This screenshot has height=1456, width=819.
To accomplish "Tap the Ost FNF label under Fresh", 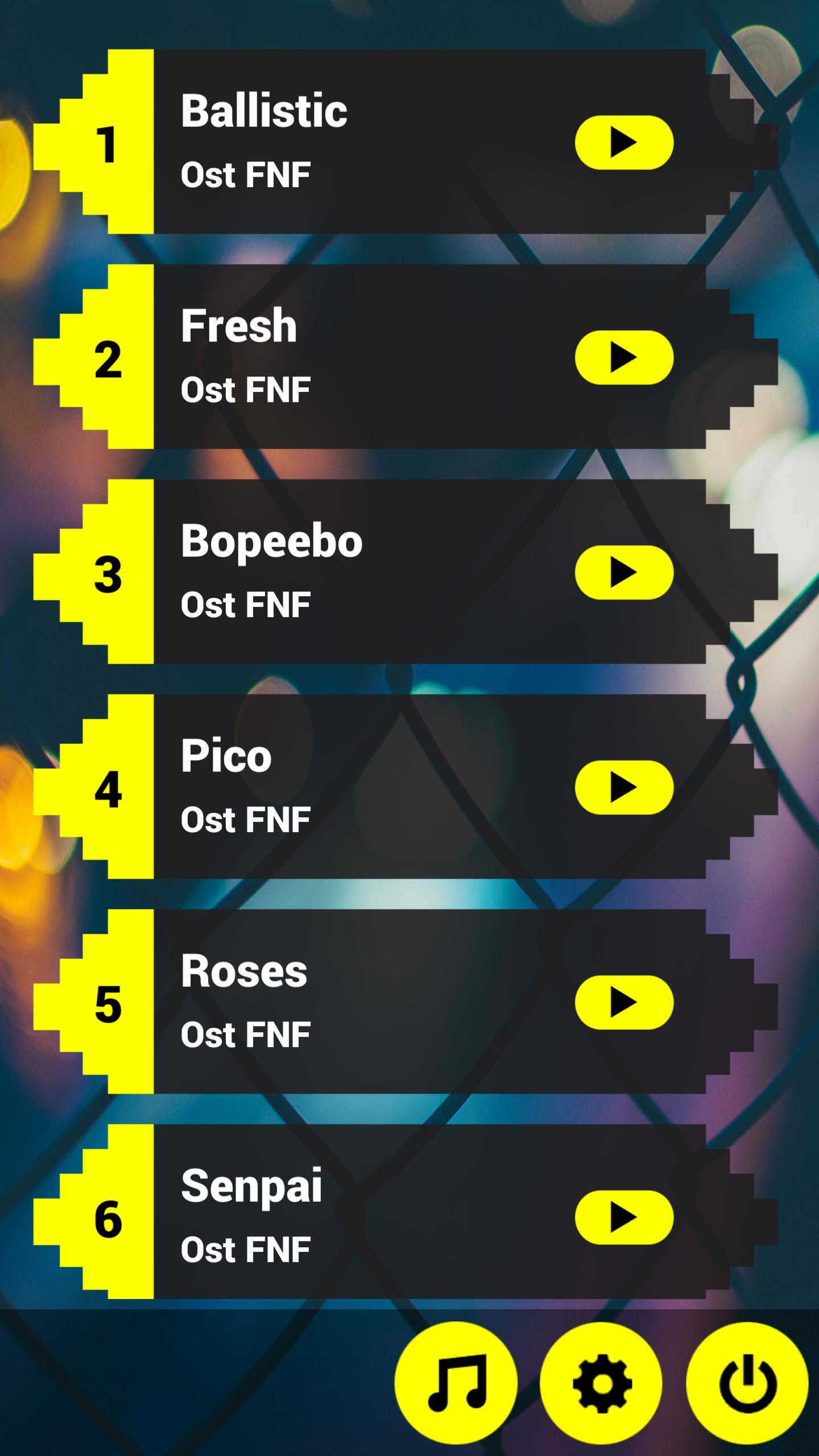I will pyautogui.click(x=245, y=388).
